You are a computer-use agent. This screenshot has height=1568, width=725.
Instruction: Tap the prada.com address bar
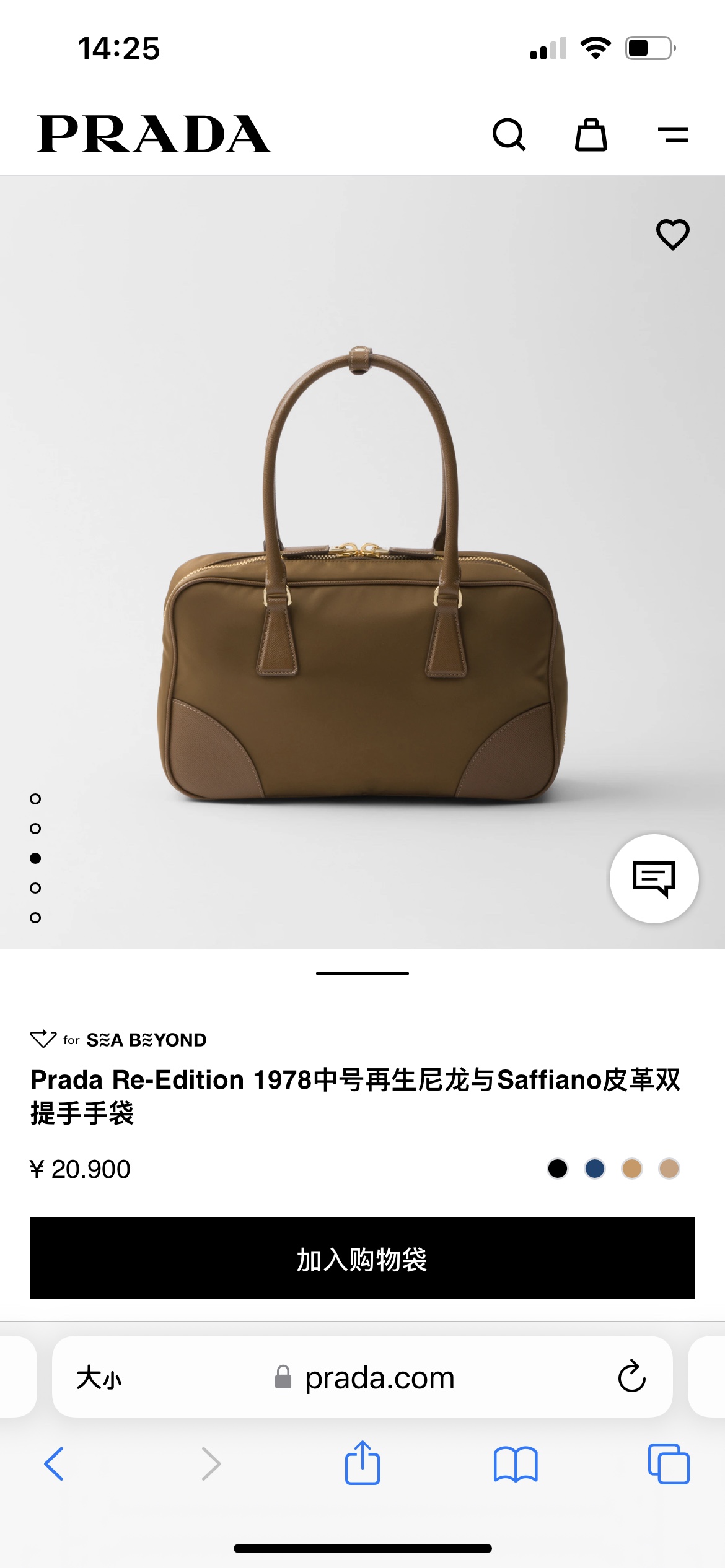pos(379,1378)
